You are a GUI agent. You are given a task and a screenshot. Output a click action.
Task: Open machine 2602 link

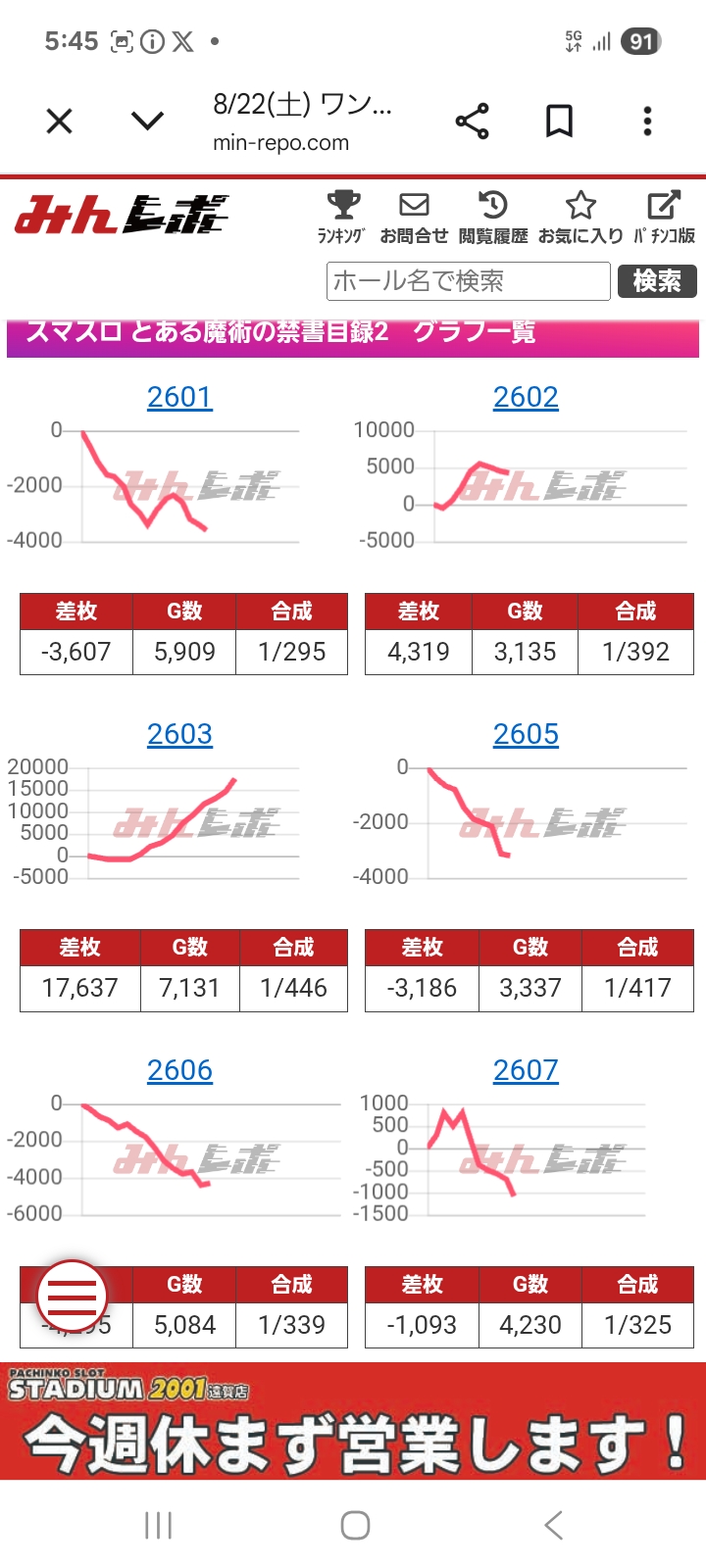pyautogui.click(x=526, y=397)
